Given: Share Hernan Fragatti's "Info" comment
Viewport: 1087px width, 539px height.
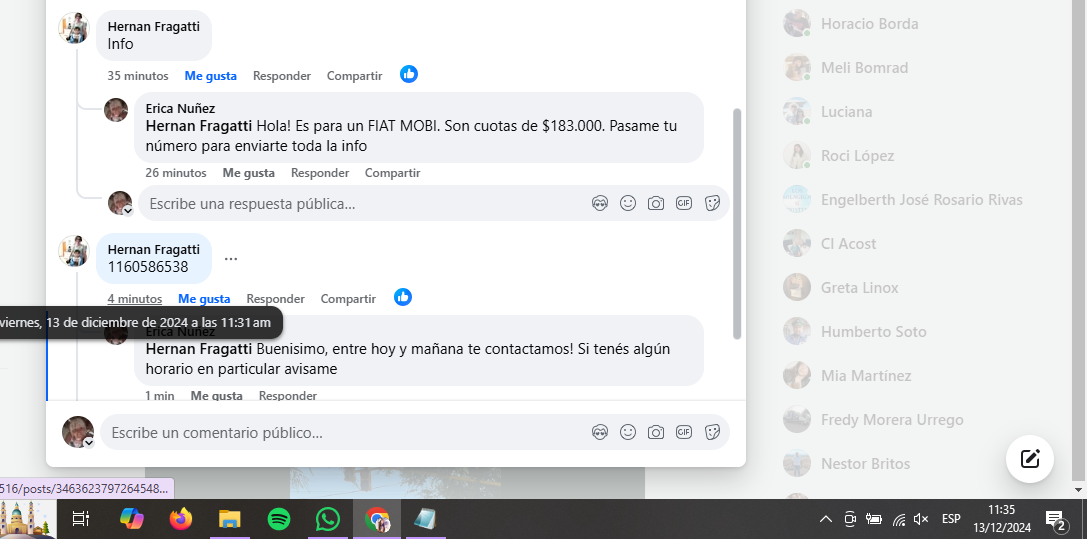Looking at the screenshot, I should 354,76.
